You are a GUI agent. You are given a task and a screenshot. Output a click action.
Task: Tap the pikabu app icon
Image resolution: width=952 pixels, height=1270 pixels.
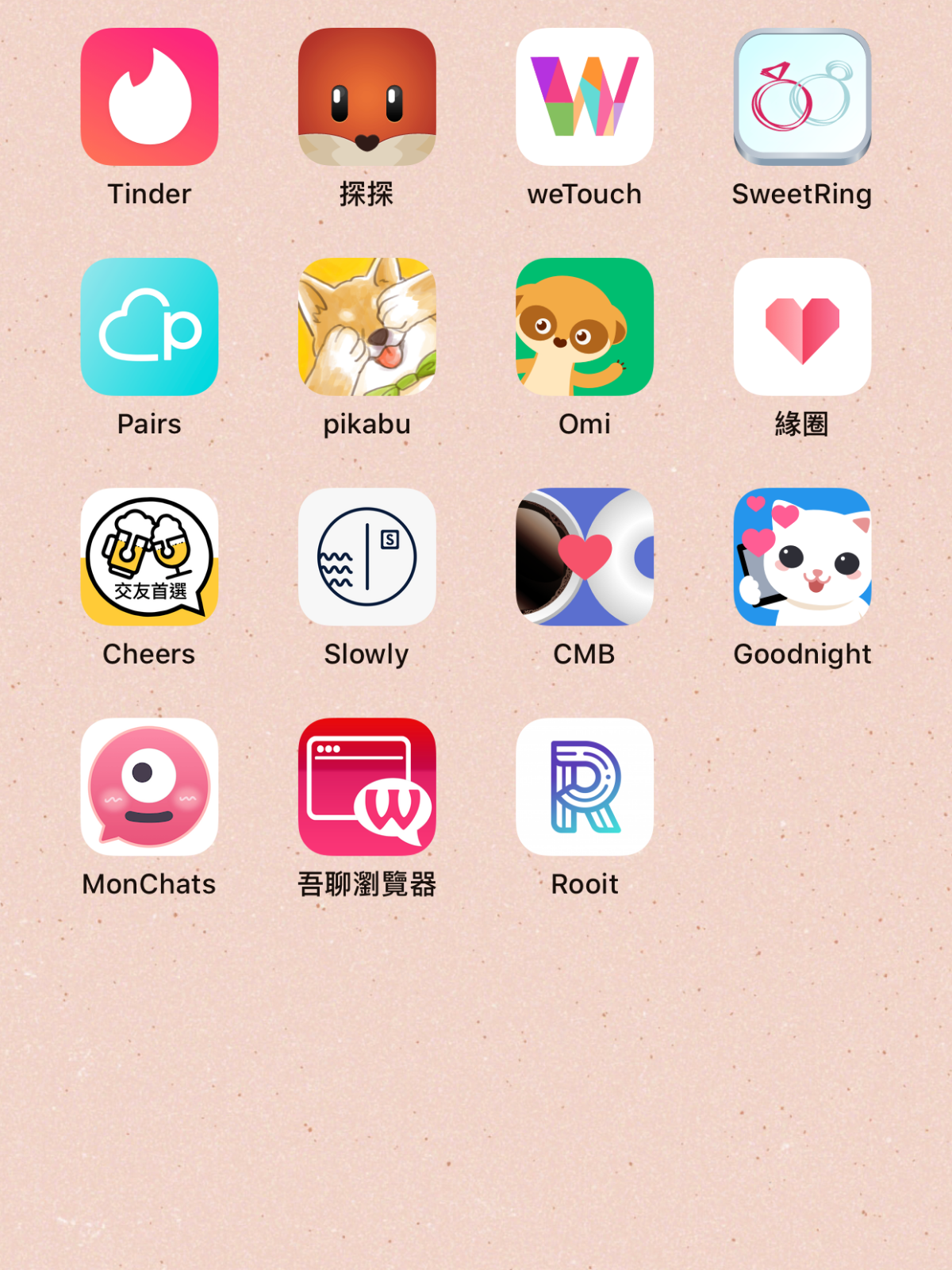click(367, 327)
